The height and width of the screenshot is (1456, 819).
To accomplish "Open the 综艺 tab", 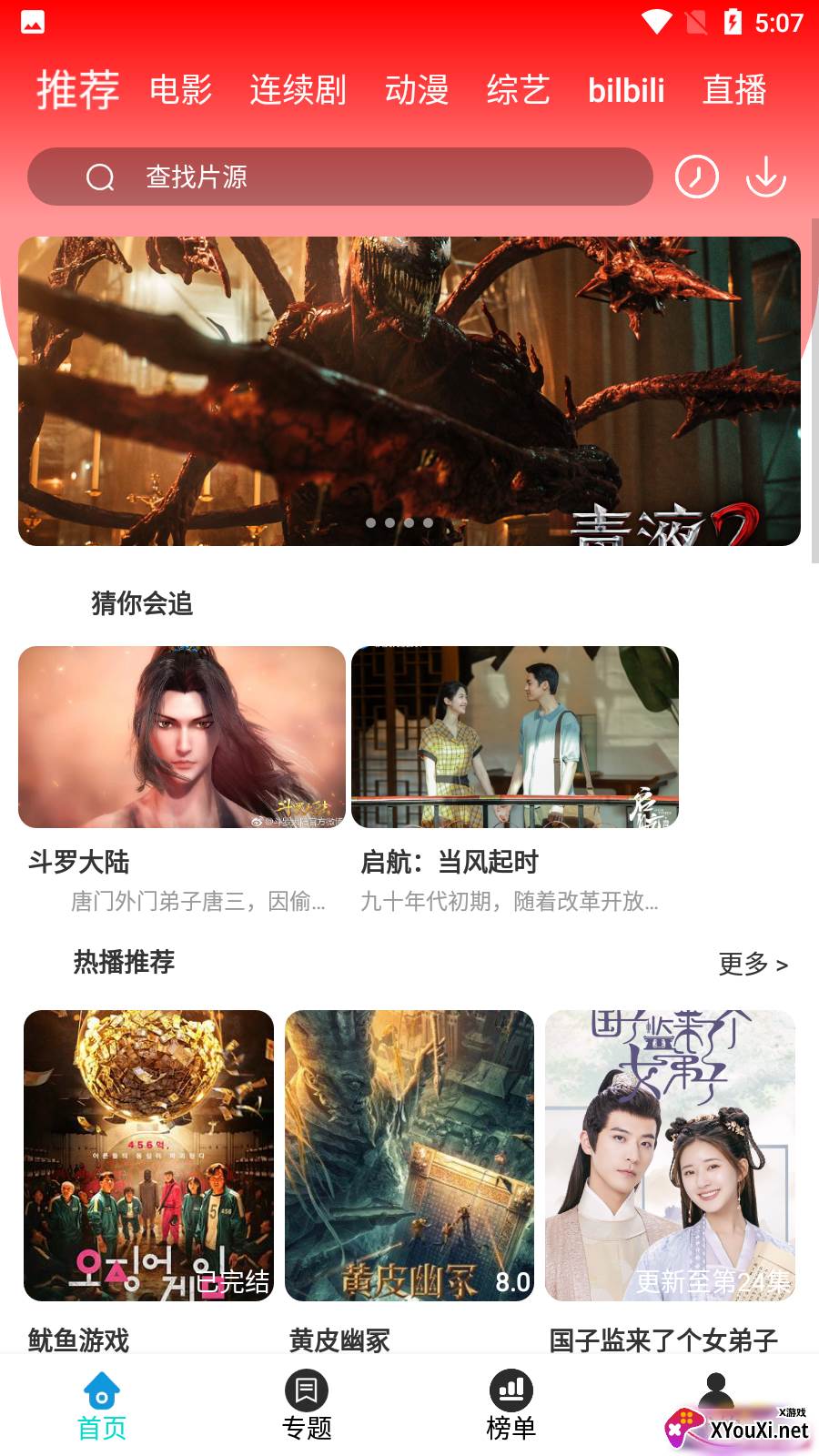I will tap(518, 90).
